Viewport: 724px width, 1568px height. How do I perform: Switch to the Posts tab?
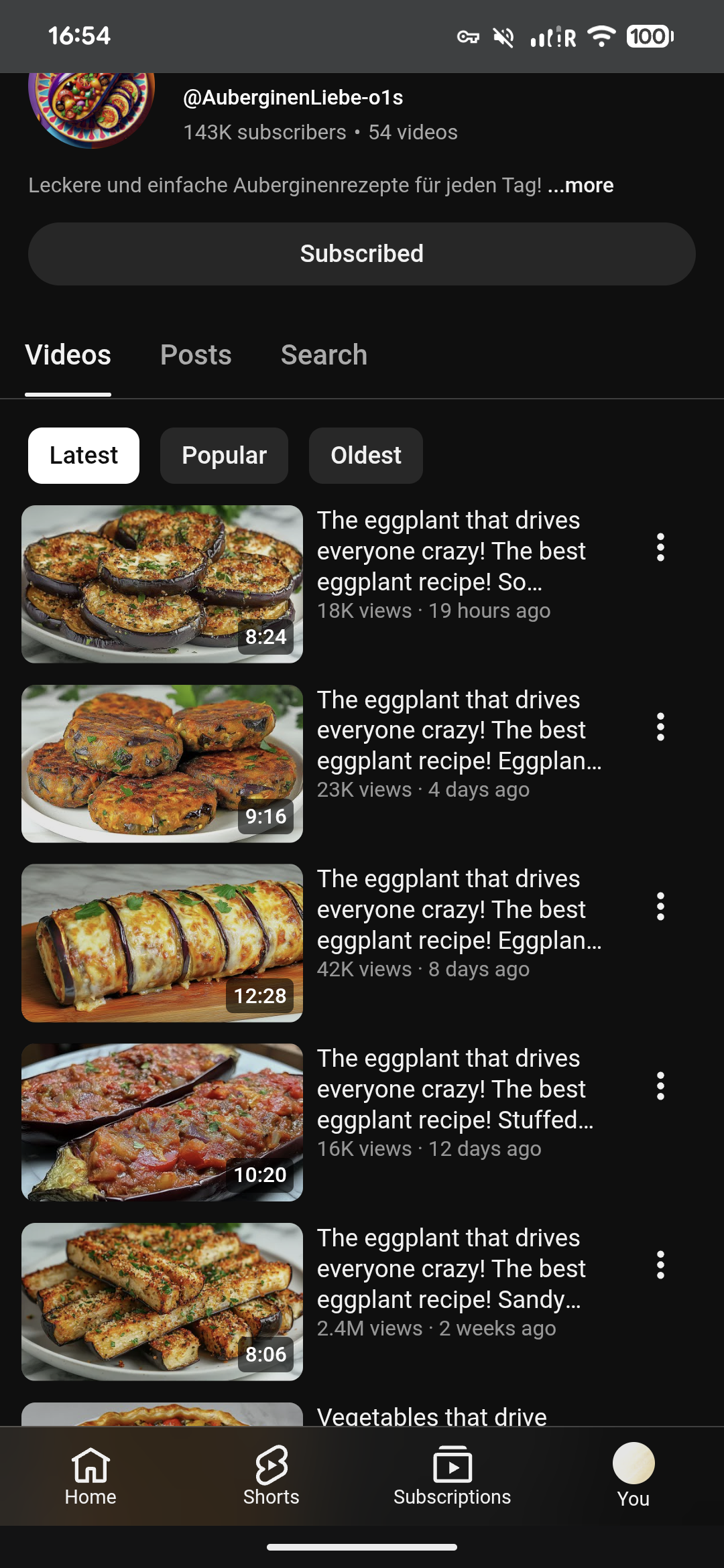(x=196, y=355)
